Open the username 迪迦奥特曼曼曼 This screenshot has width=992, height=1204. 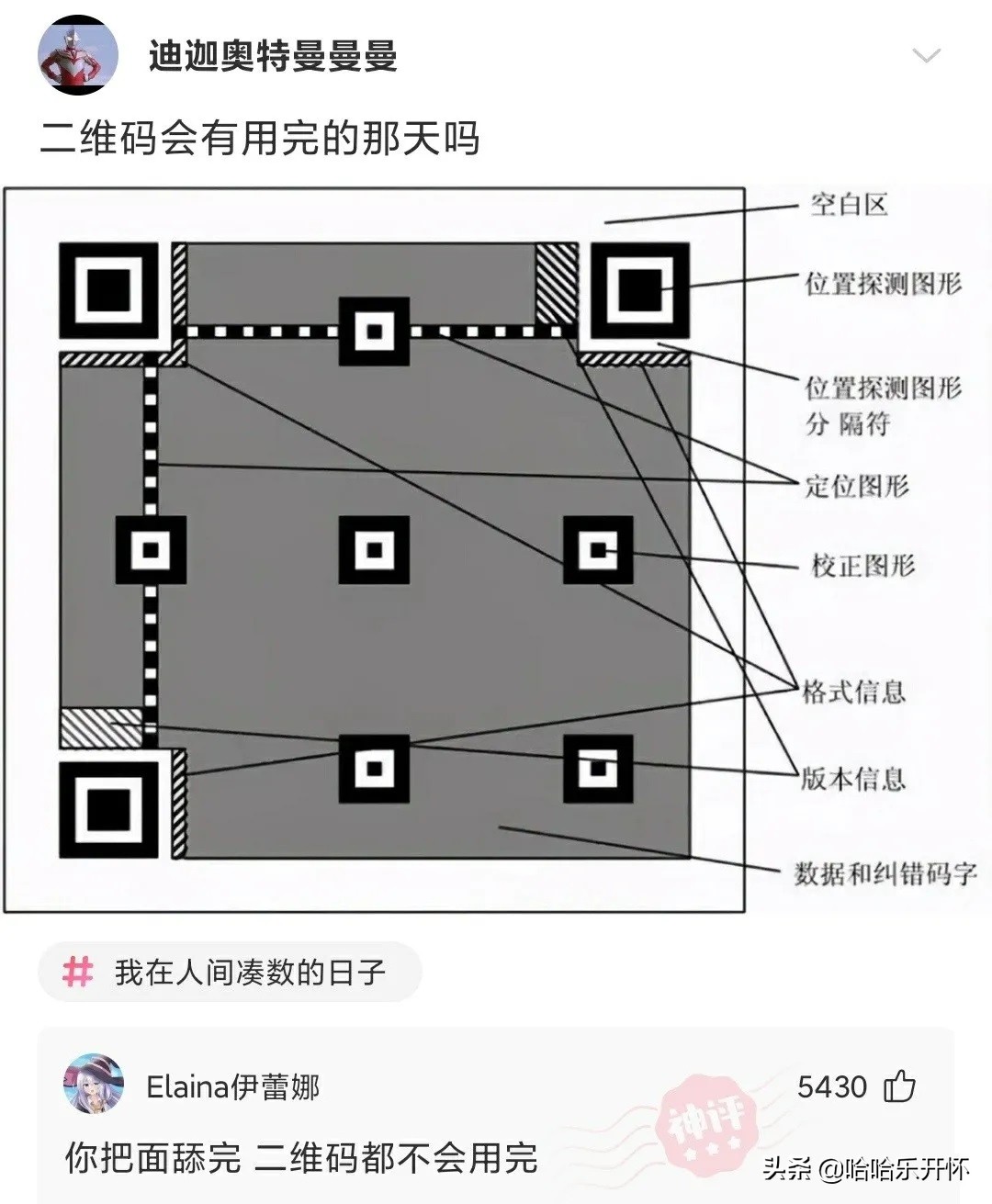[273, 57]
